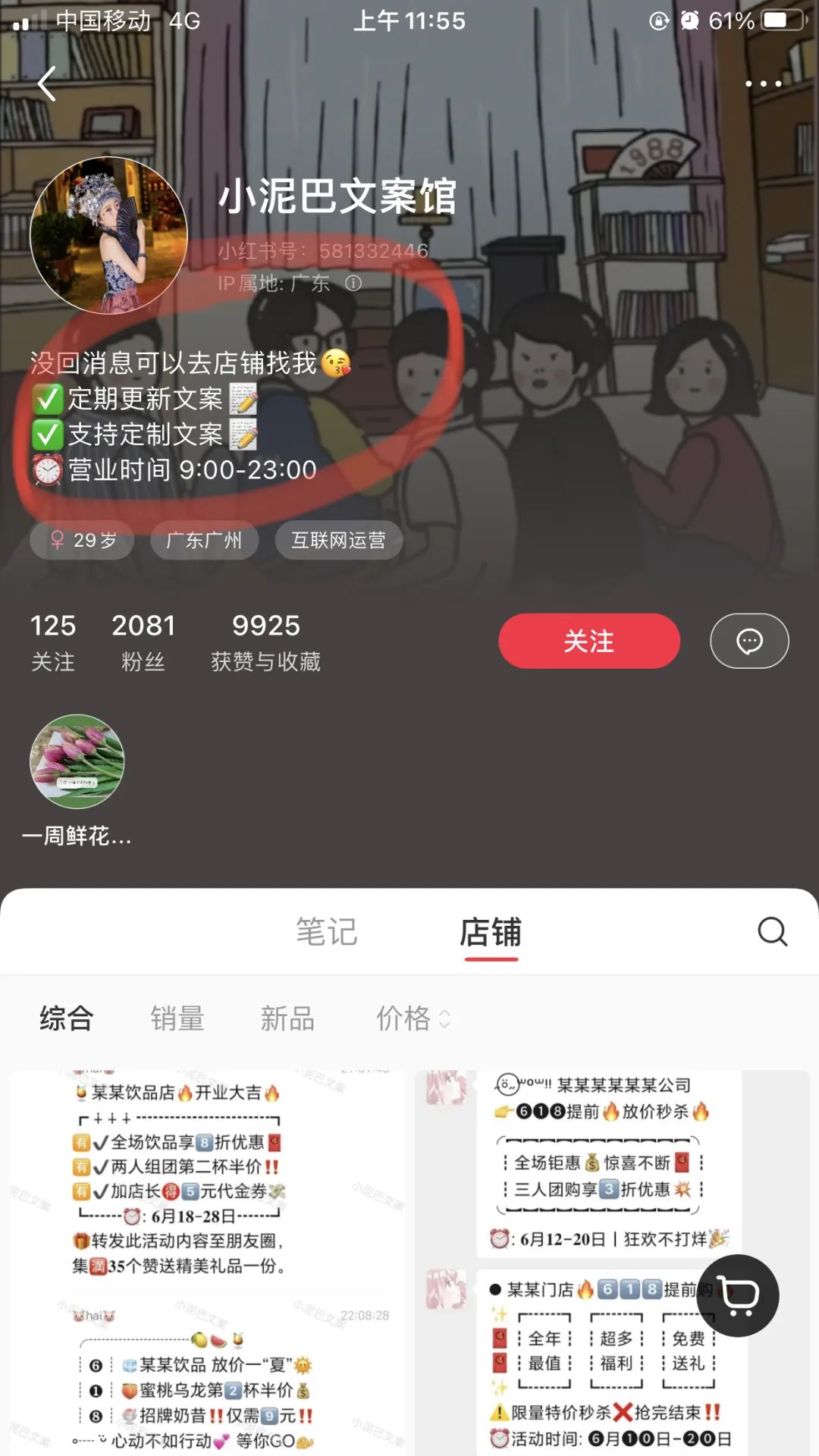Sort products by 销量
Screen dimensions: 819x1456
point(178,1018)
